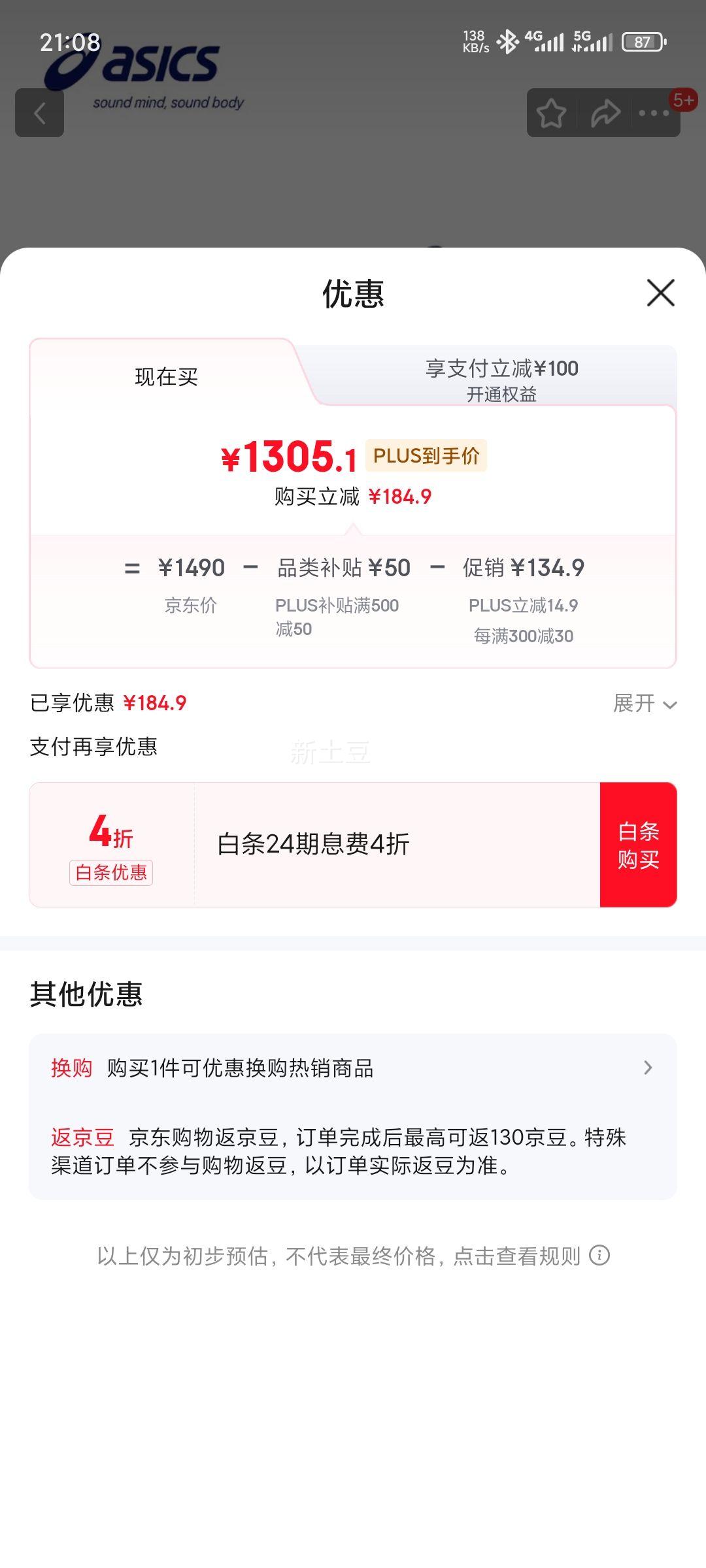The width and height of the screenshot is (706, 1568).
Task: Switch to the 享支付立减¥100 tab
Action: pyautogui.click(x=501, y=379)
